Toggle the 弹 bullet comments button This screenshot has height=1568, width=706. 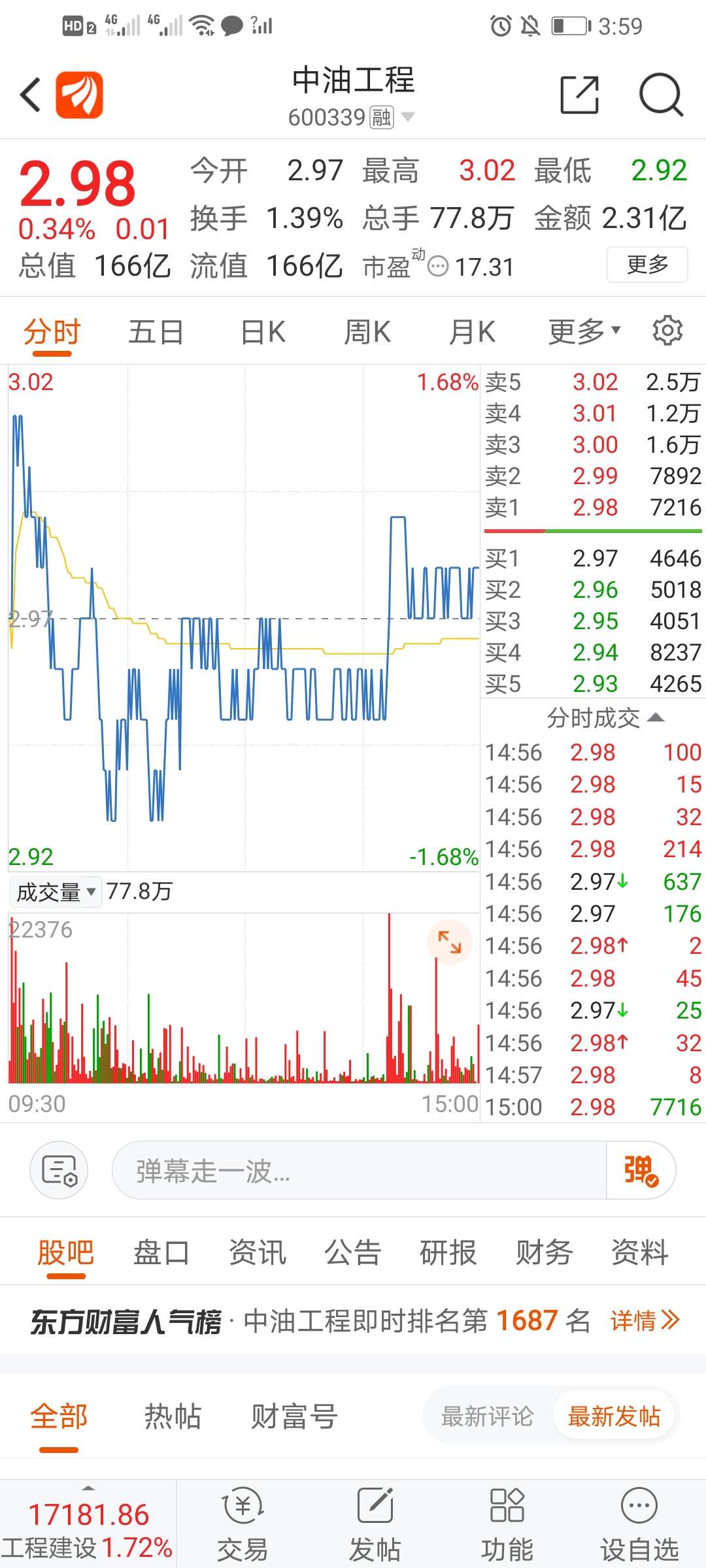[x=641, y=1170]
